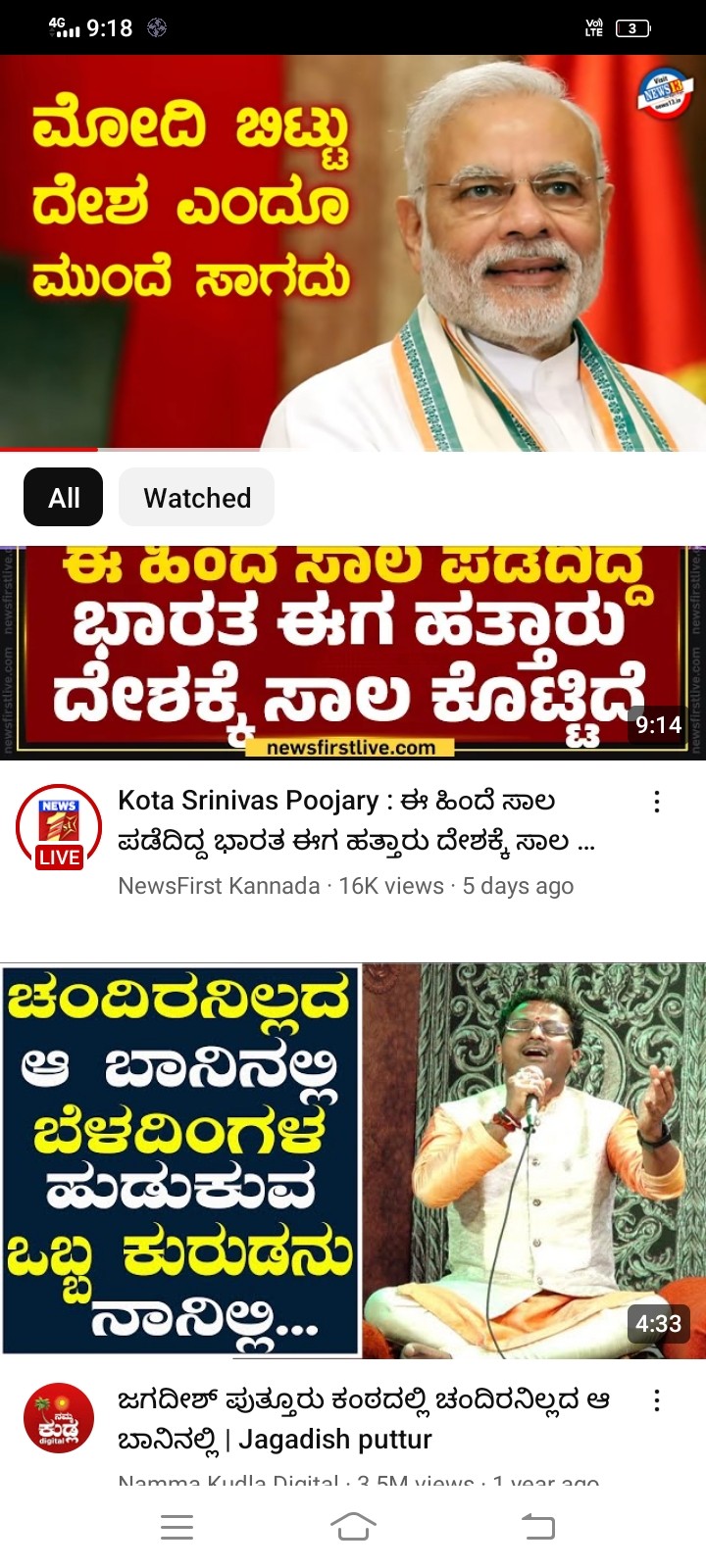This screenshot has width=706, height=1568.
Task: Select the All filter chip
Action: point(64,498)
